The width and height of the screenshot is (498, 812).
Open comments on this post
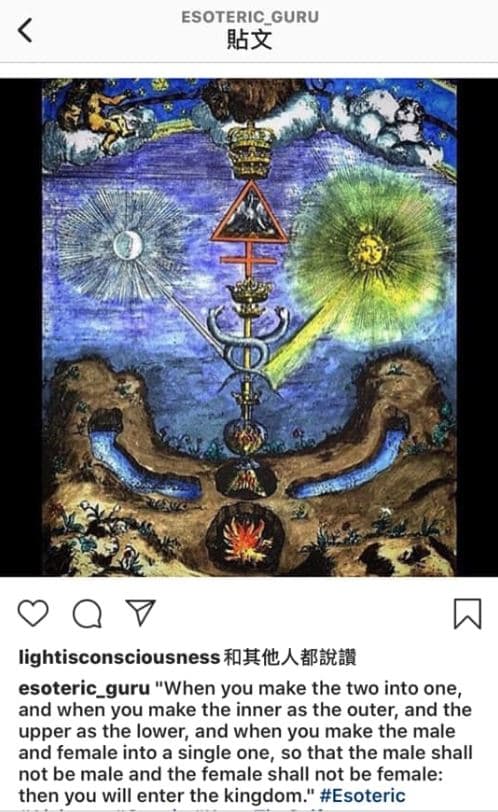click(x=87, y=614)
